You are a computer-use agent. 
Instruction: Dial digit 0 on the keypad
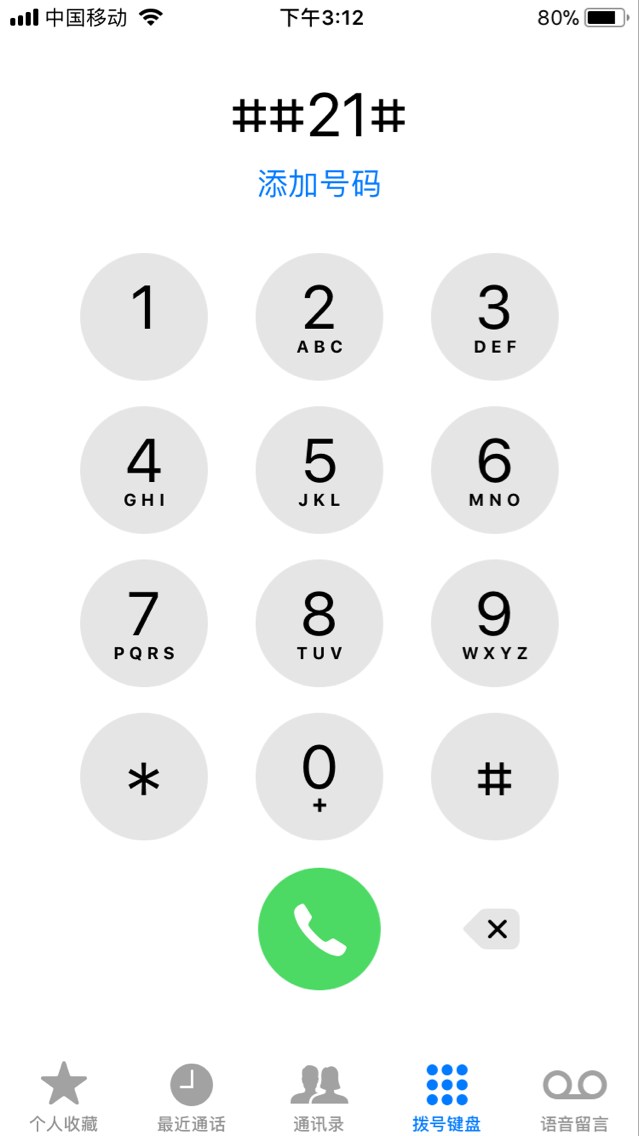[319, 777]
